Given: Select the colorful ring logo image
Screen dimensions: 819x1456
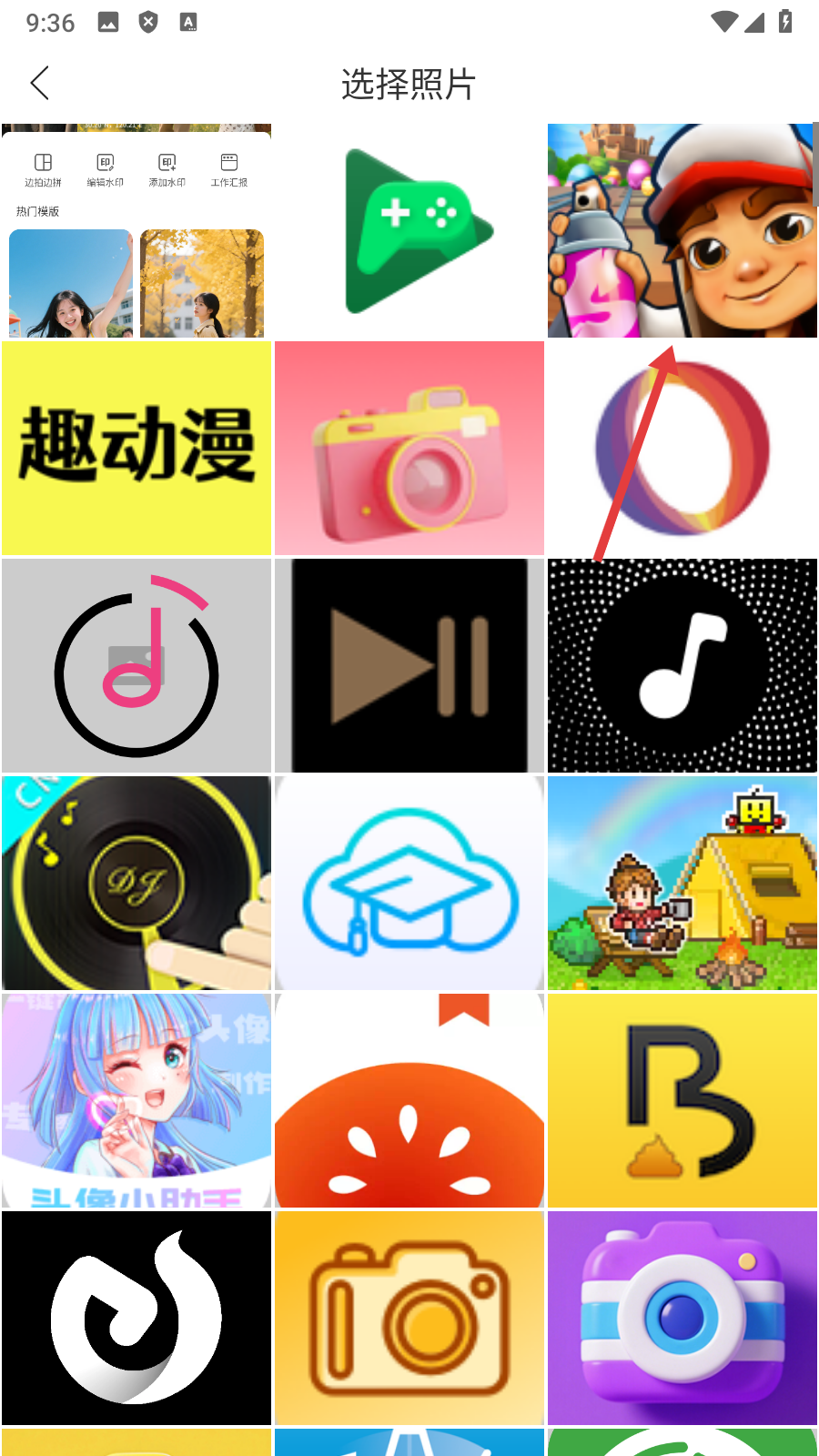Looking at the screenshot, I should pyautogui.click(x=682, y=448).
